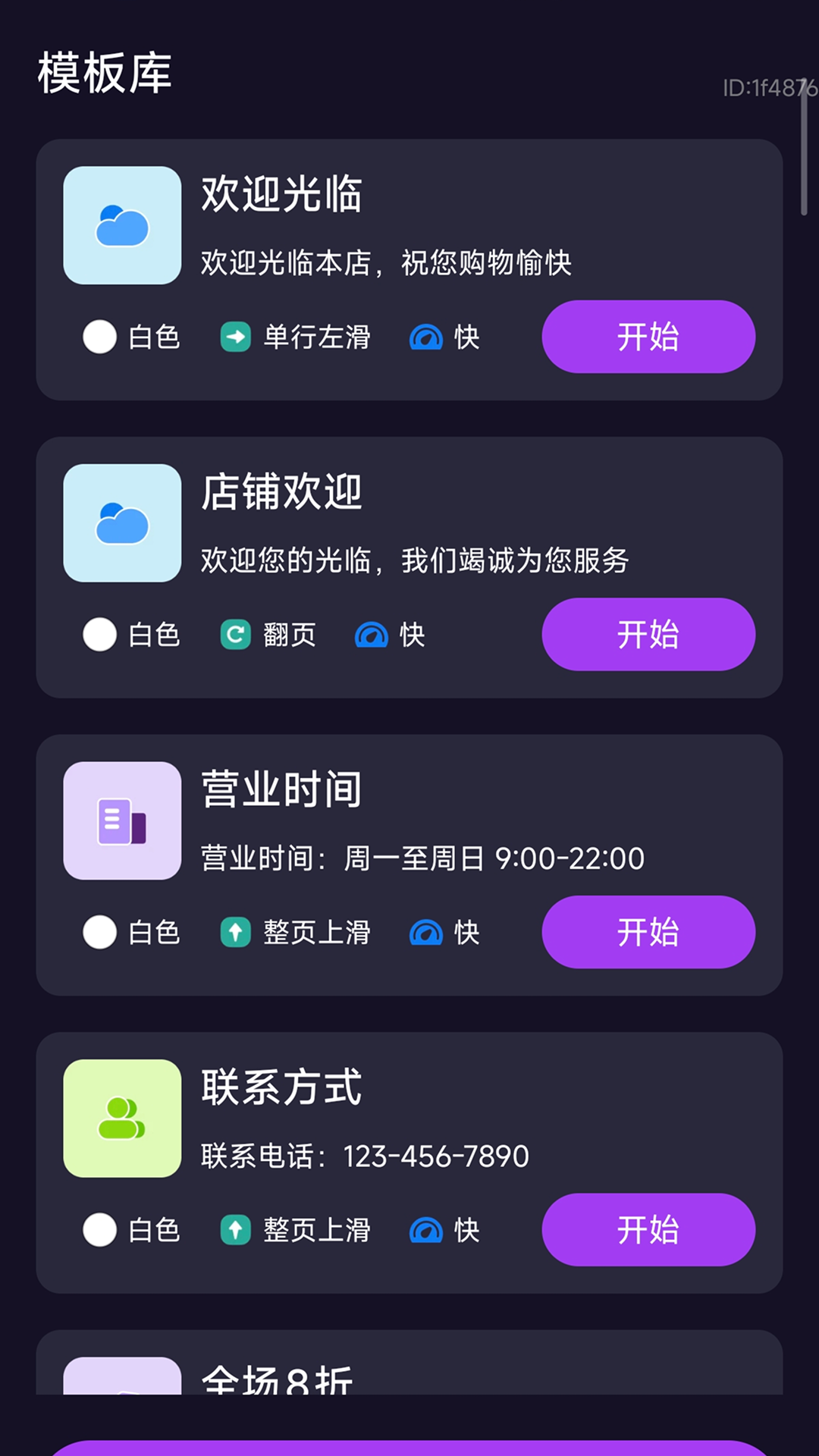Click the document icon for 营业时间 template
819x1456 pixels.
(x=121, y=820)
